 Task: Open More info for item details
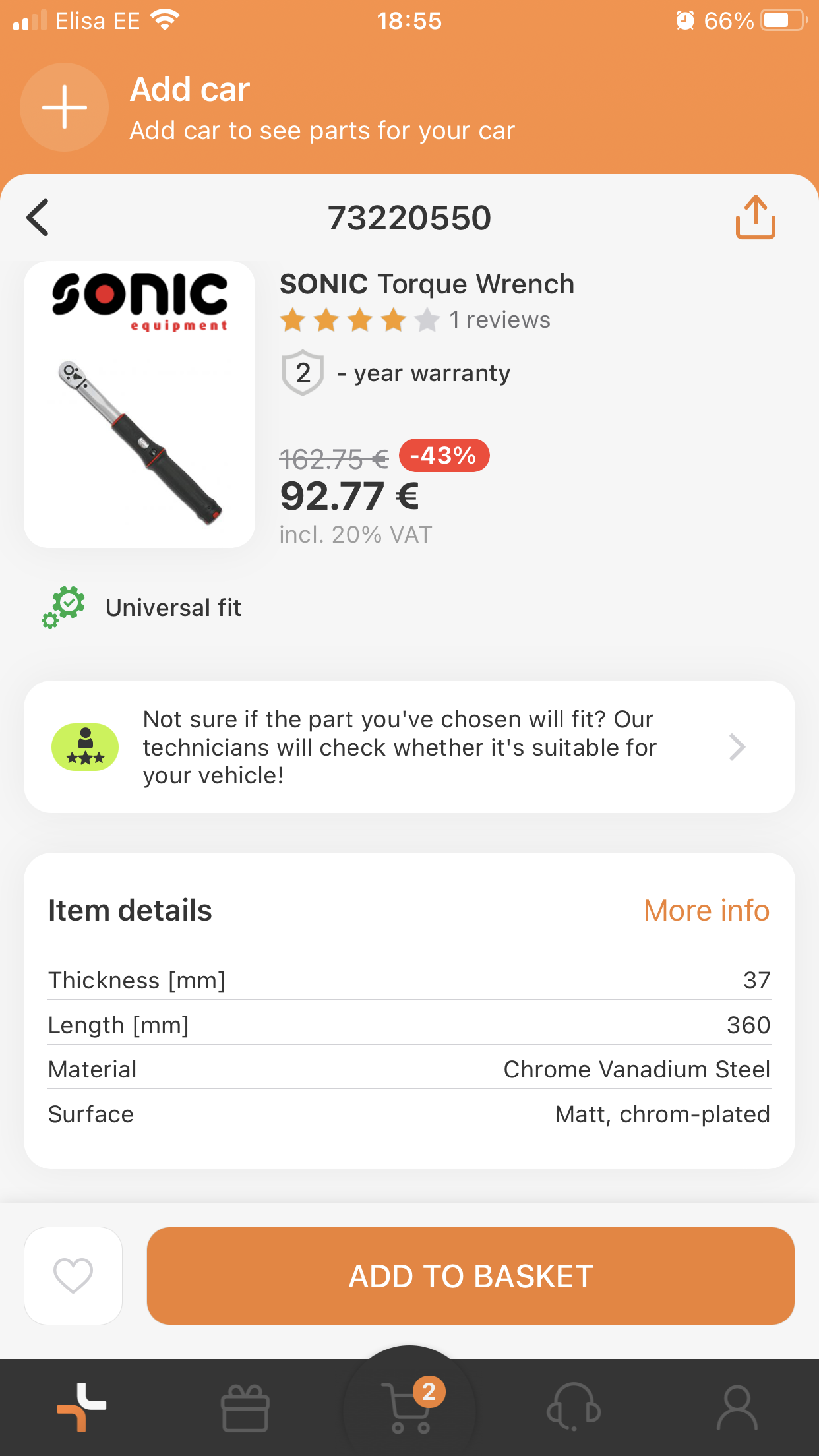pyautogui.click(x=706, y=911)
